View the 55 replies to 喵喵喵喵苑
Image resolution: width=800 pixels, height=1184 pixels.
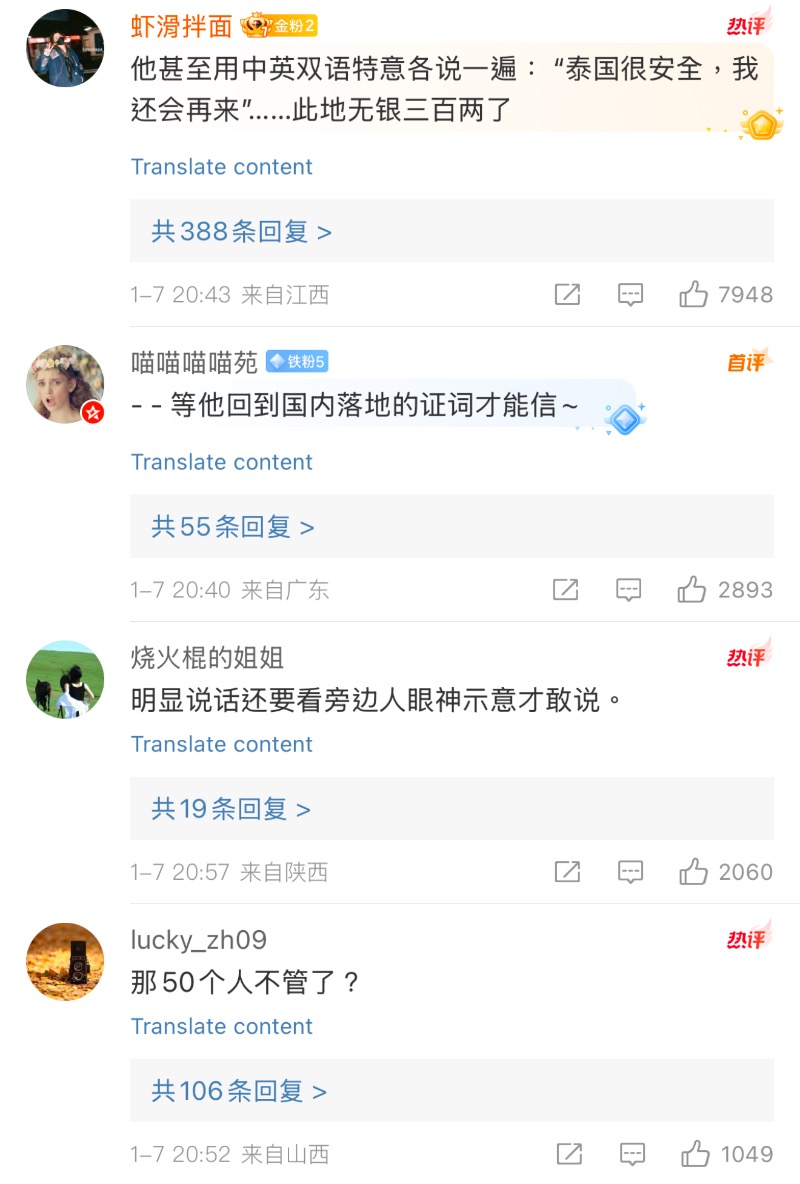click(233, 527)
